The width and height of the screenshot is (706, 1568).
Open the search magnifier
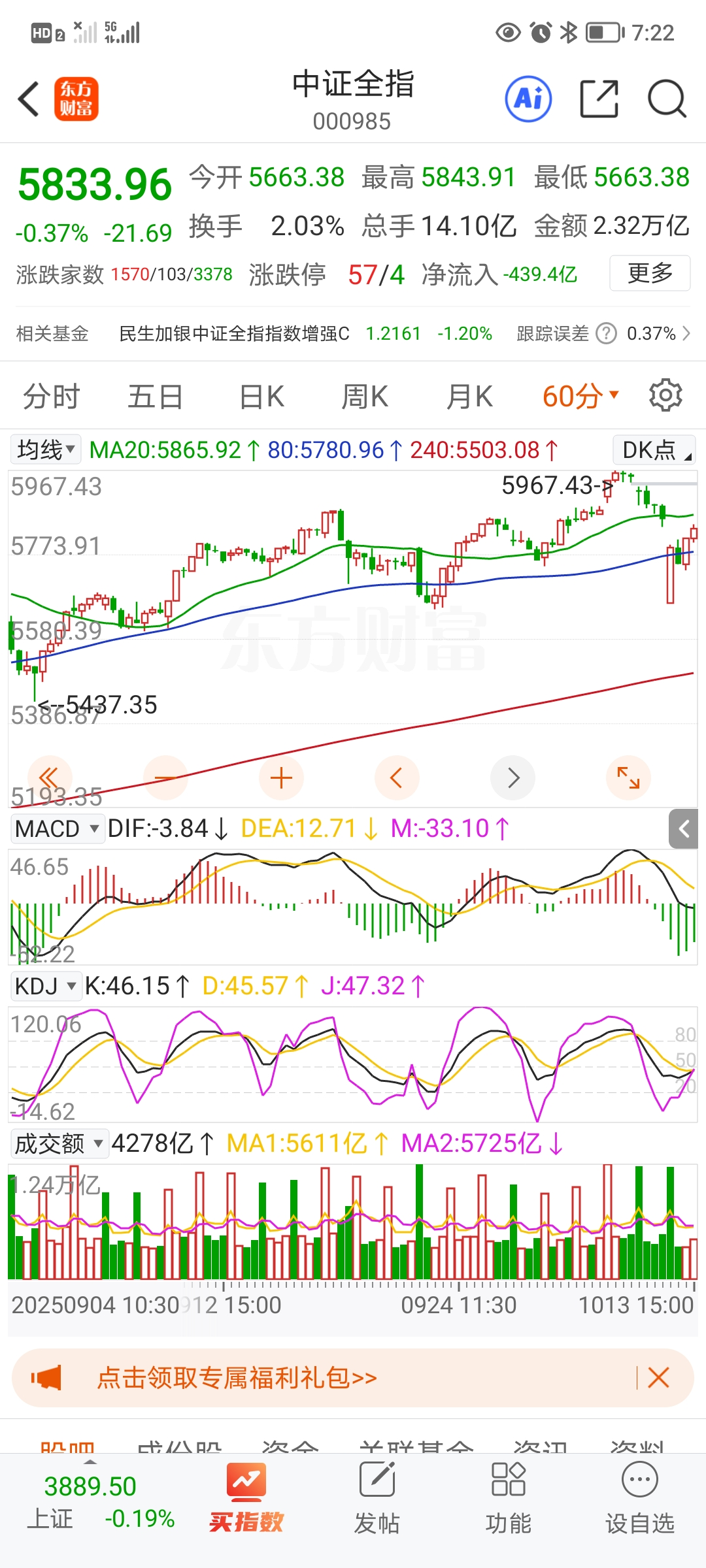click(x=667, y=99)
